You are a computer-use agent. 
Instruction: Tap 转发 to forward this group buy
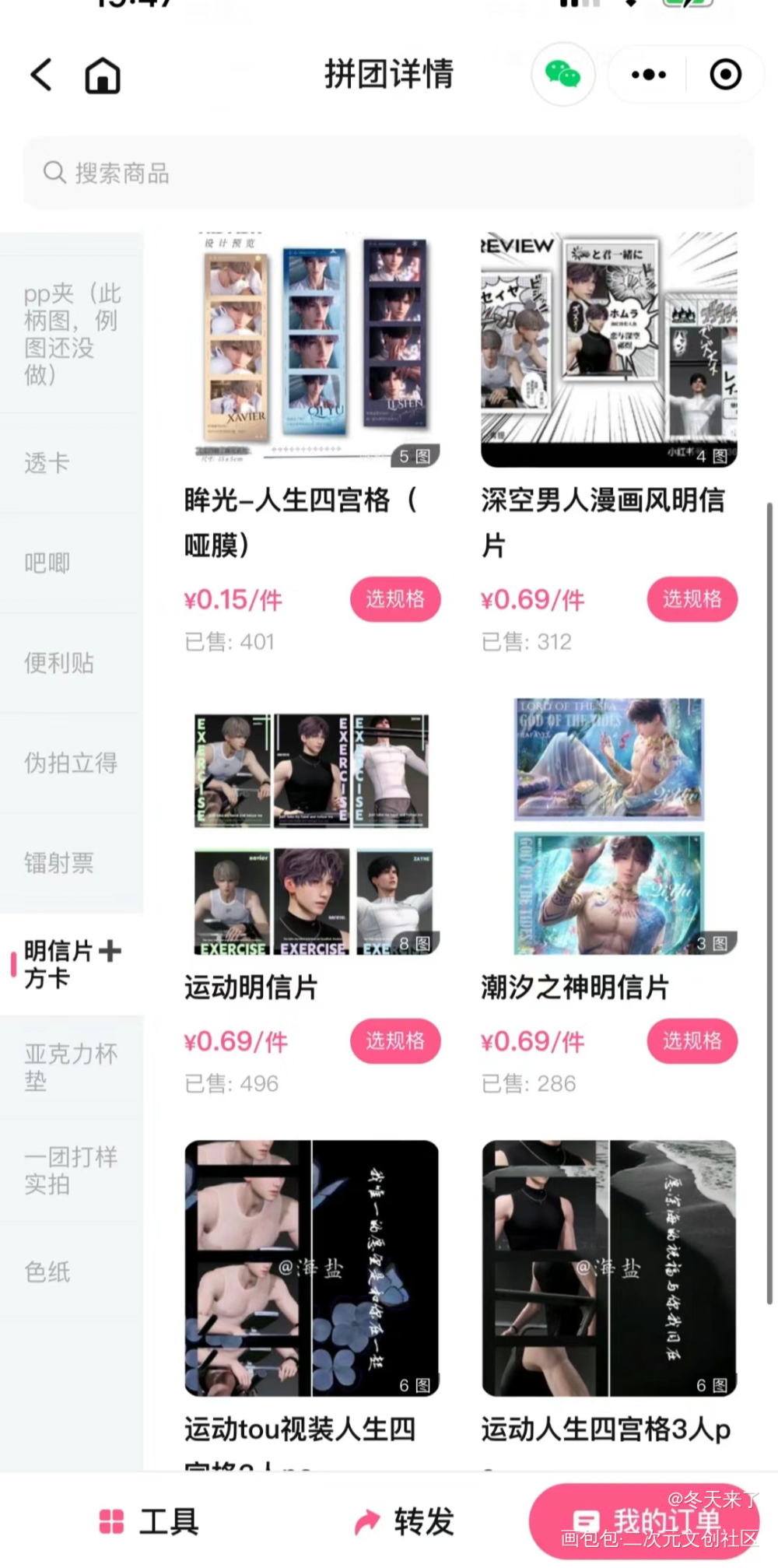(405, 1521)
